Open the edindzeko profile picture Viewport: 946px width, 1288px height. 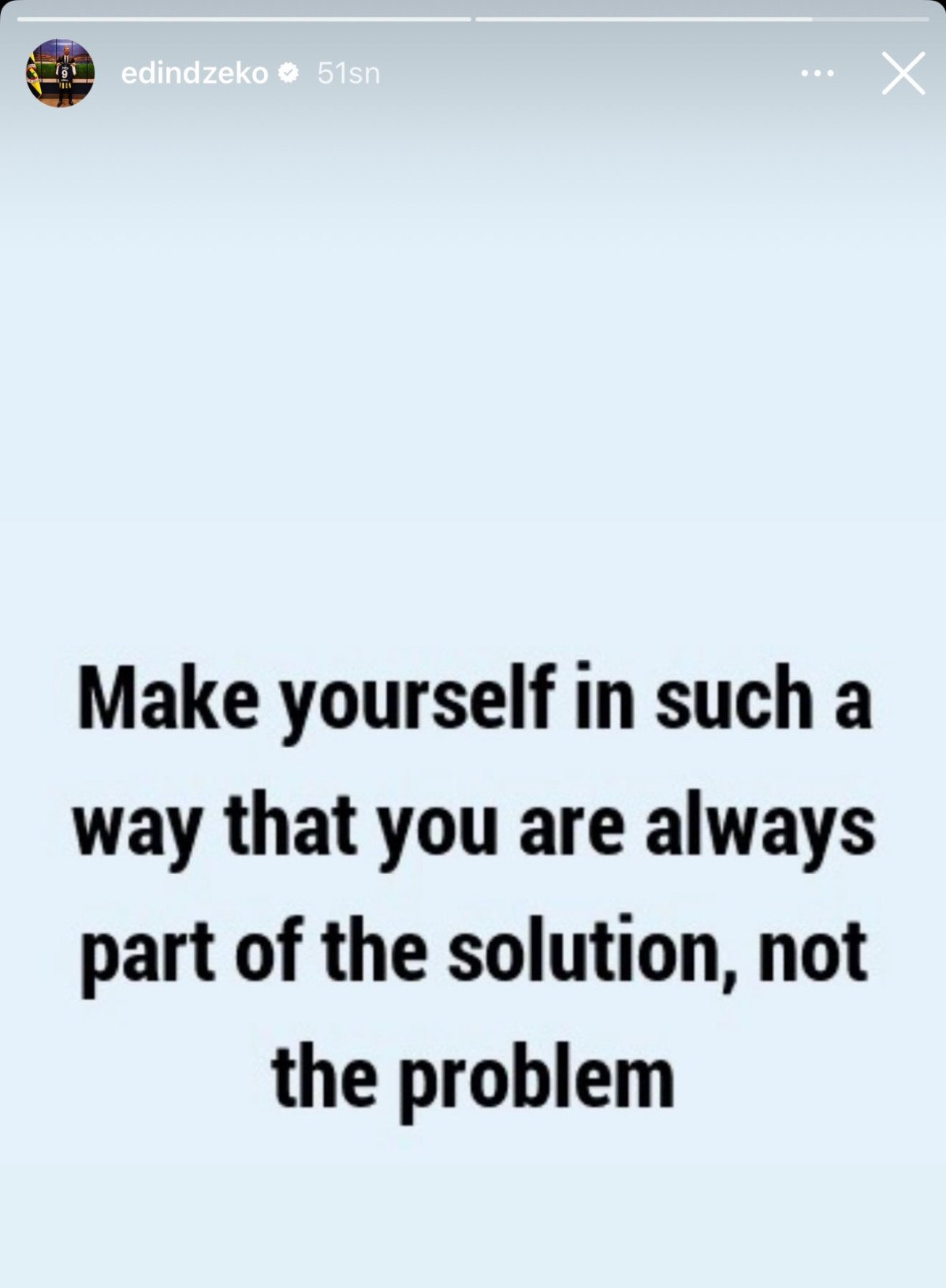pyautogui.click(x=61, y=73)
